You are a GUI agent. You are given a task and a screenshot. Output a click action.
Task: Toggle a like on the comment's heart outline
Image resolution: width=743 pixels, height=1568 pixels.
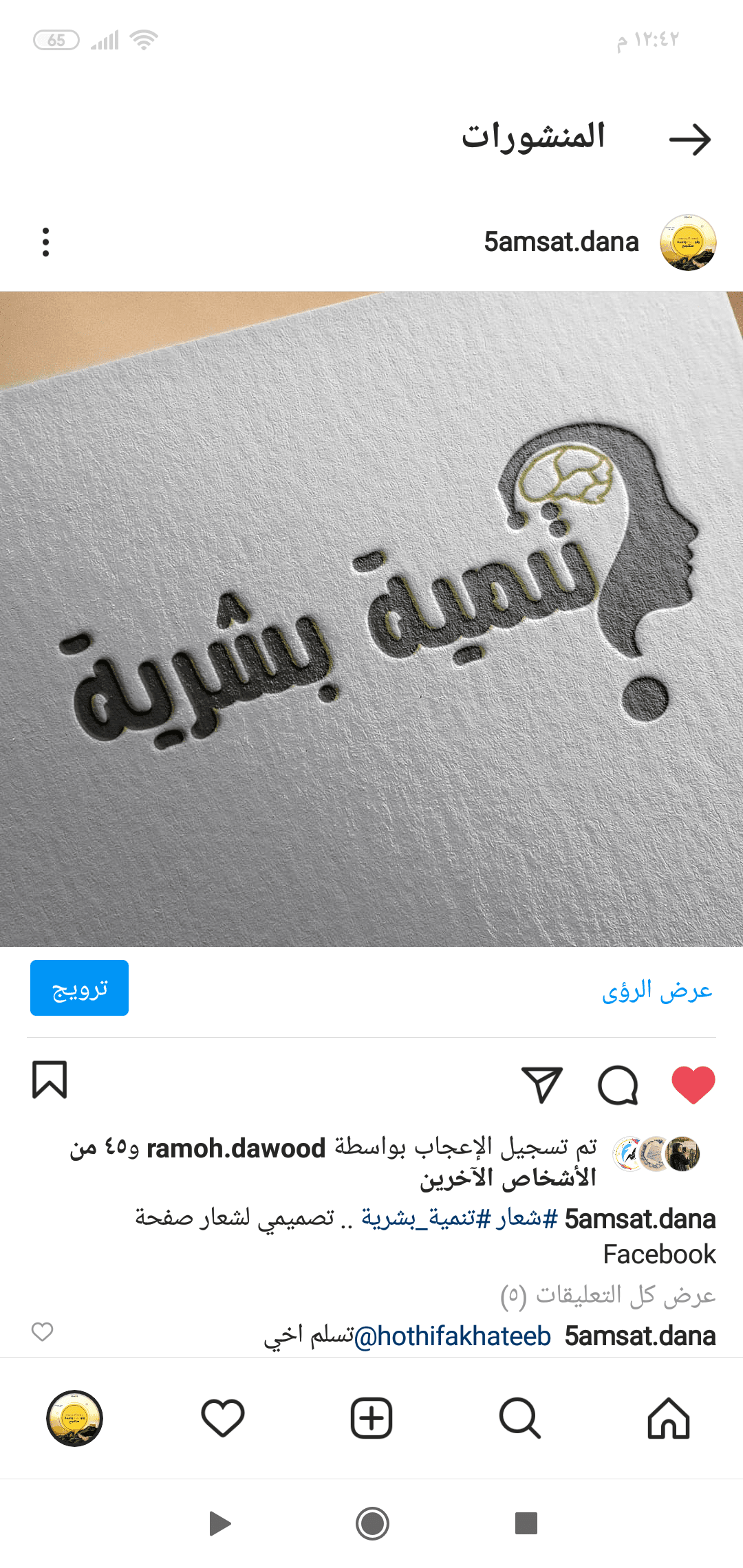click(x=43, y=1333)
